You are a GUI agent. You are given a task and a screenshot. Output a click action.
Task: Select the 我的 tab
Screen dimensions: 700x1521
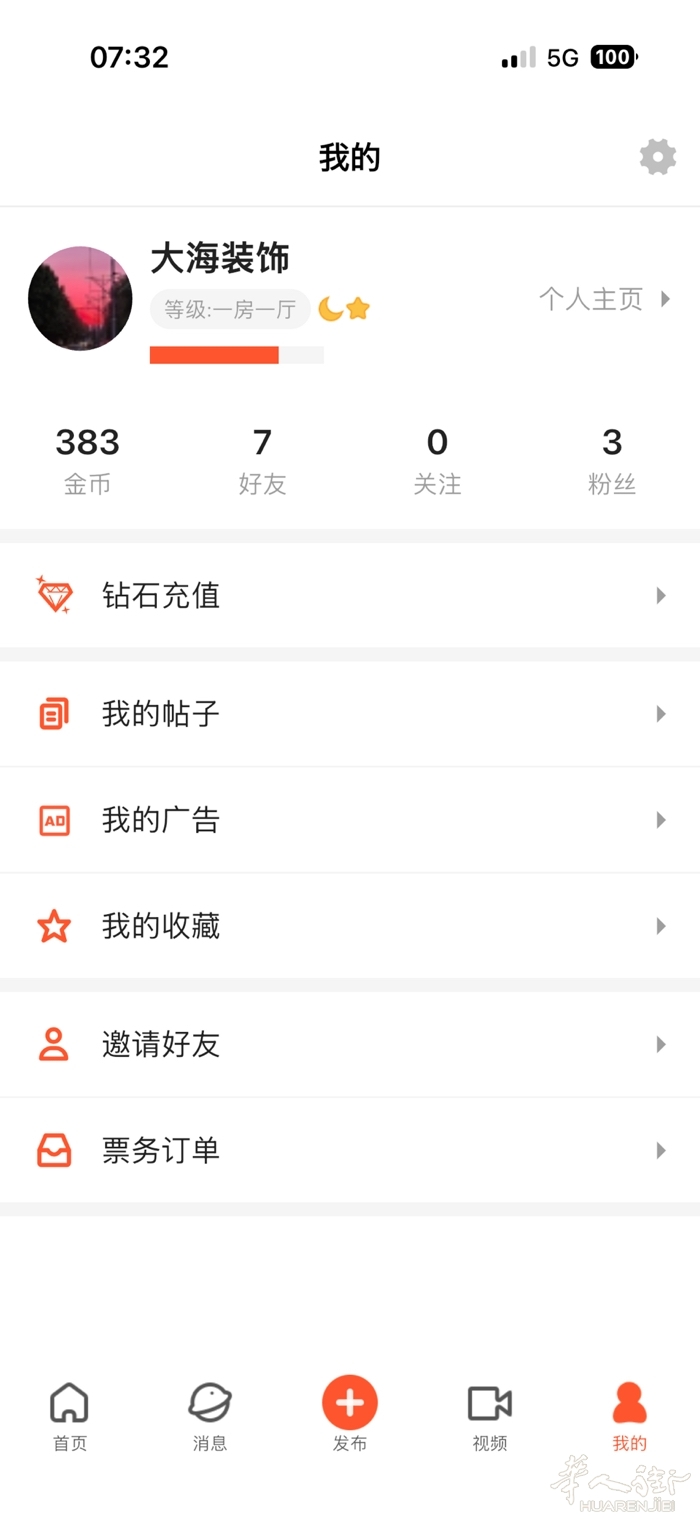click(630, 1416)
